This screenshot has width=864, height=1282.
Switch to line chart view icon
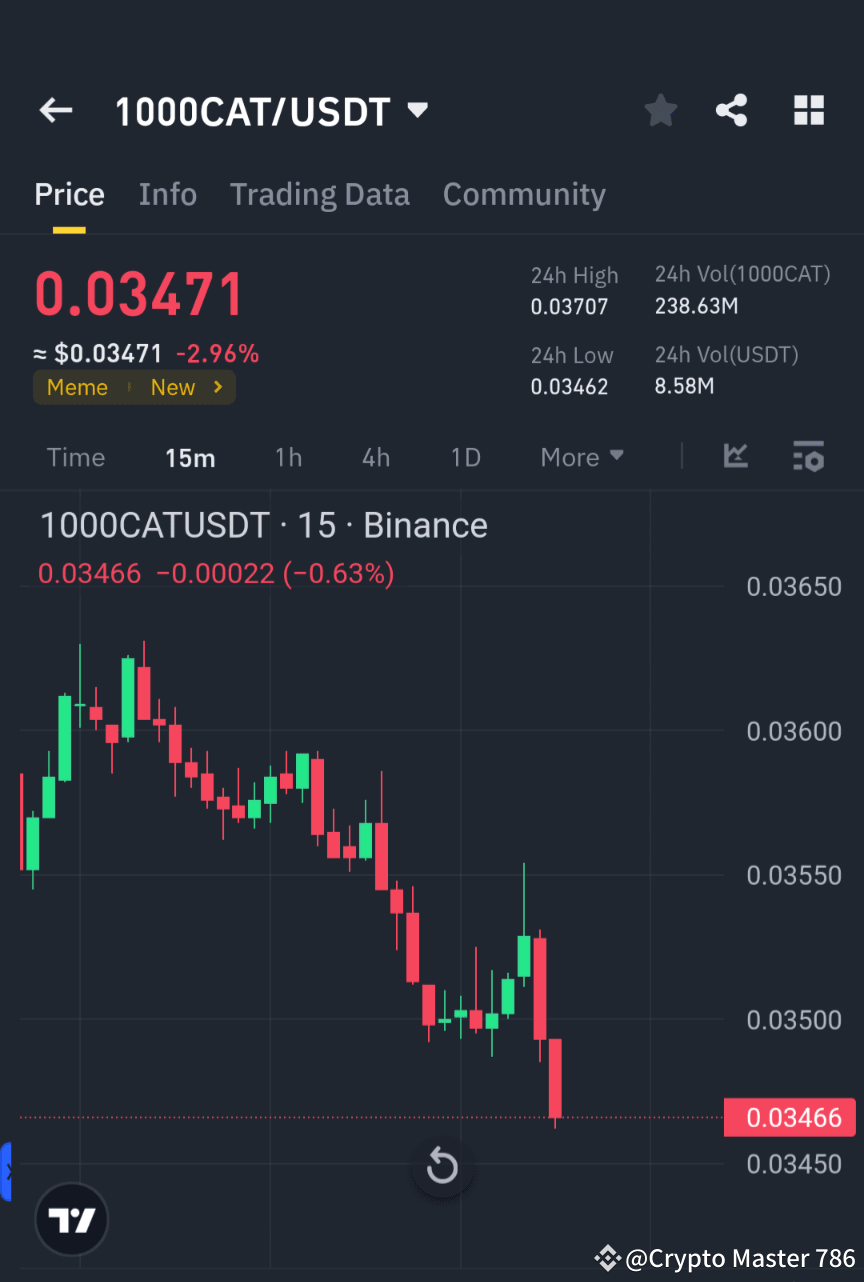click(x=735, y=457)
